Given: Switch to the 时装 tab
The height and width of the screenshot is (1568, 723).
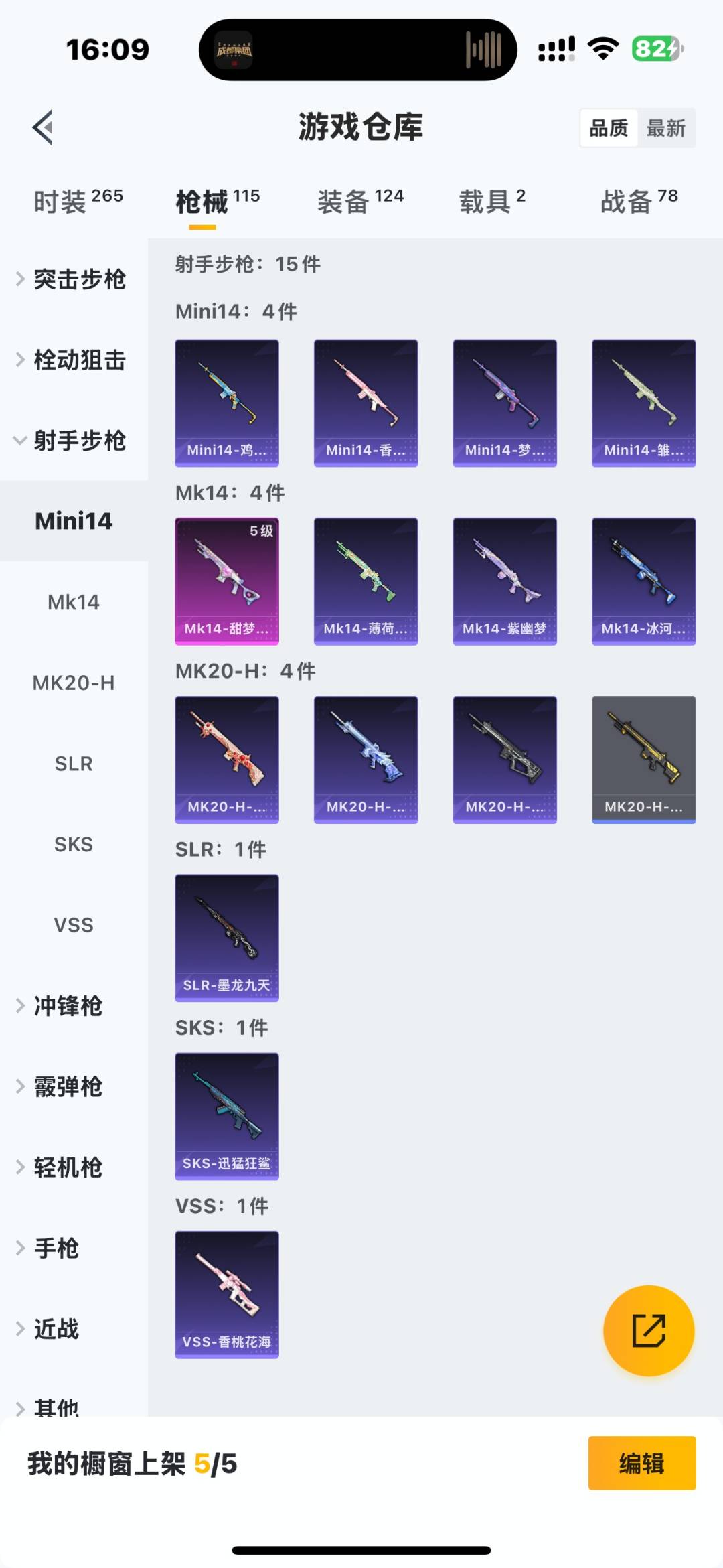Looking at the screenshot, I should (x=78, y=201).
